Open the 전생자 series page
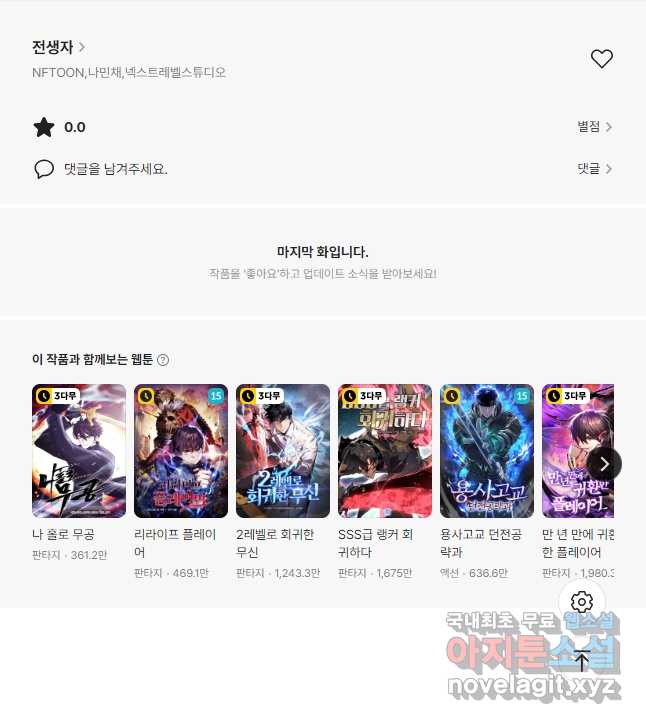Screen dimensions: 646x724 coord(58,47)
